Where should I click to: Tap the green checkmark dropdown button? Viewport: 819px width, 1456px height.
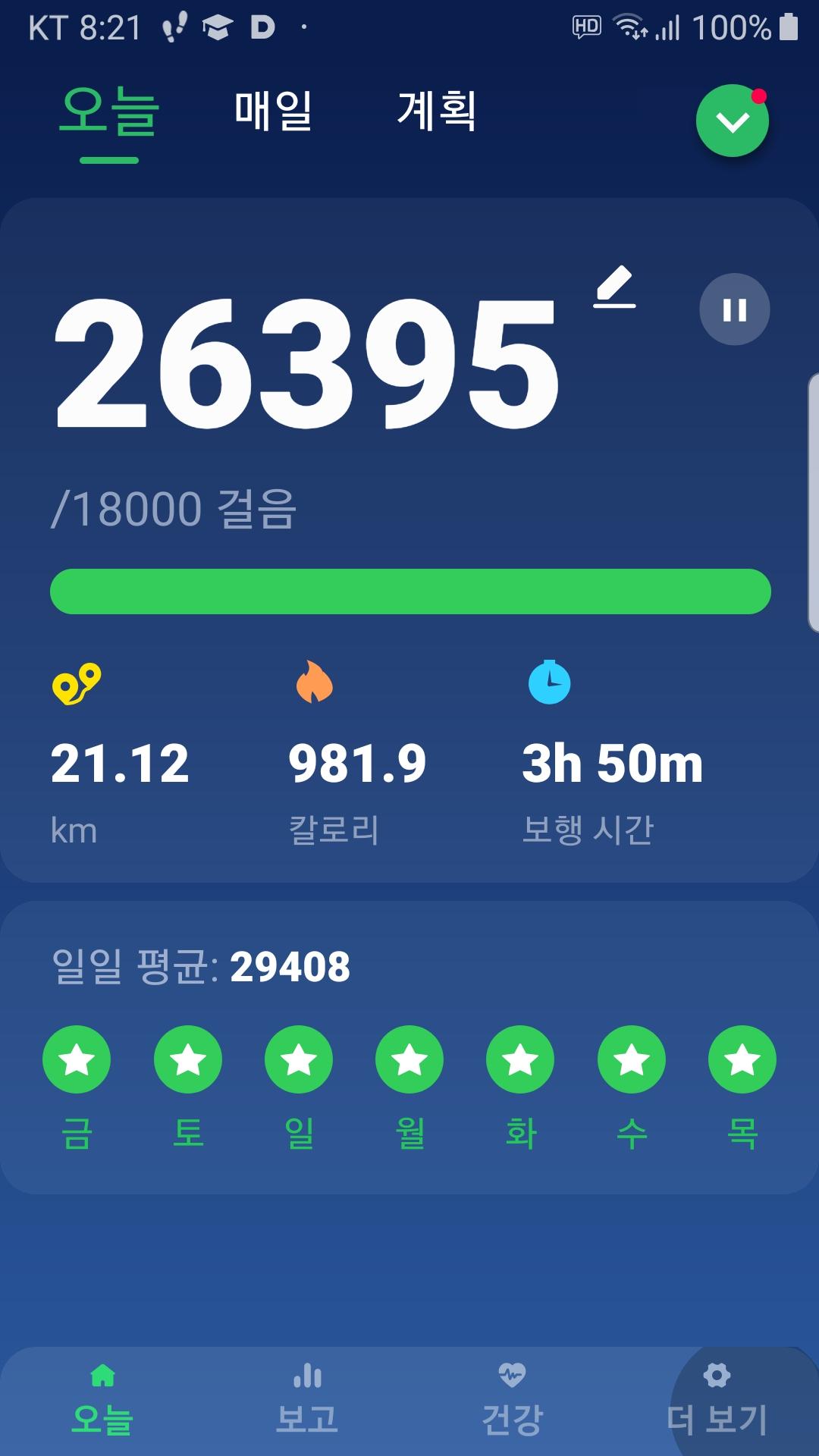click(733, 121)
